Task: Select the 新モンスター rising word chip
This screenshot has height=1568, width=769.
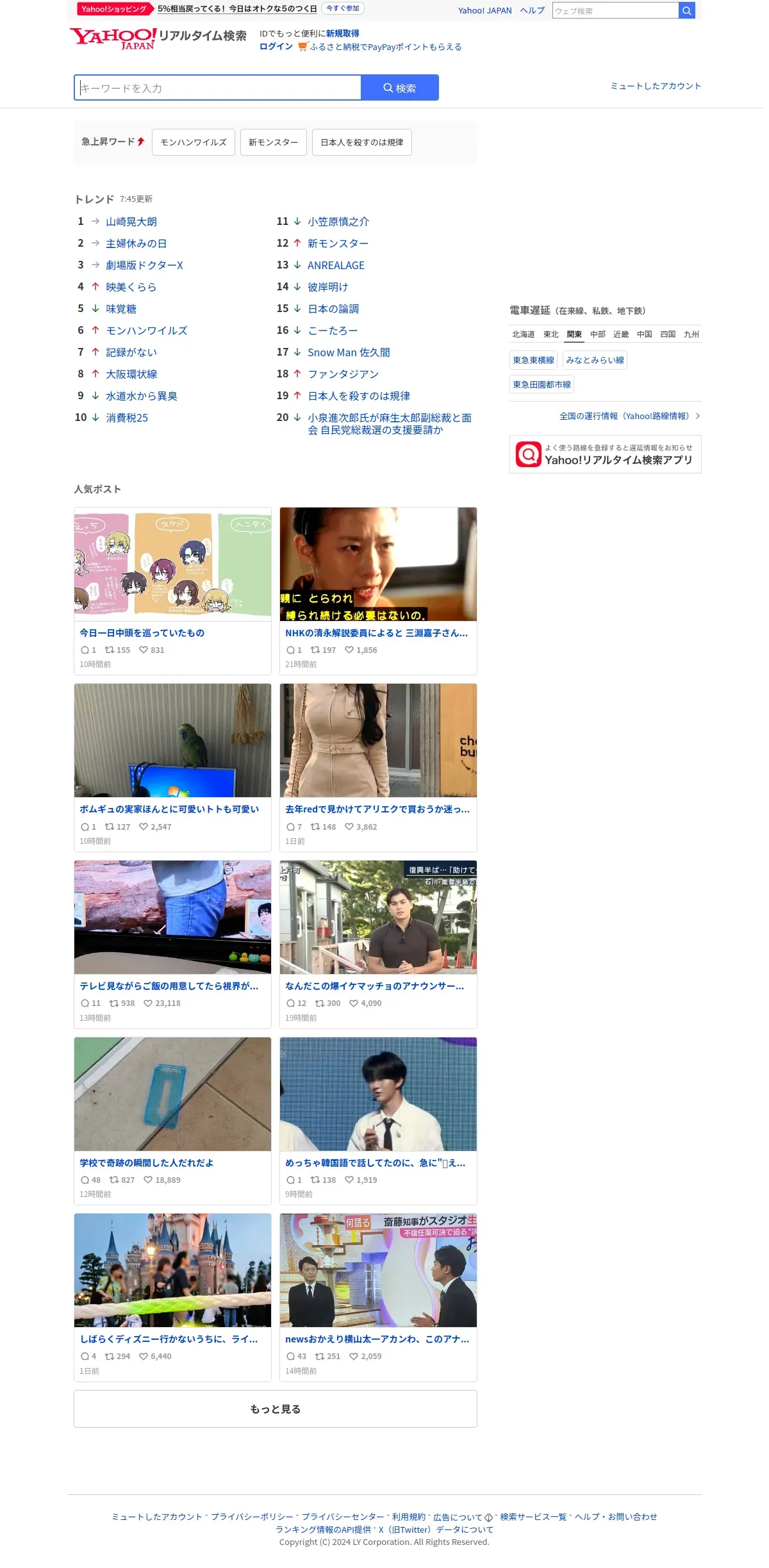Action: (x=274, y=142)
